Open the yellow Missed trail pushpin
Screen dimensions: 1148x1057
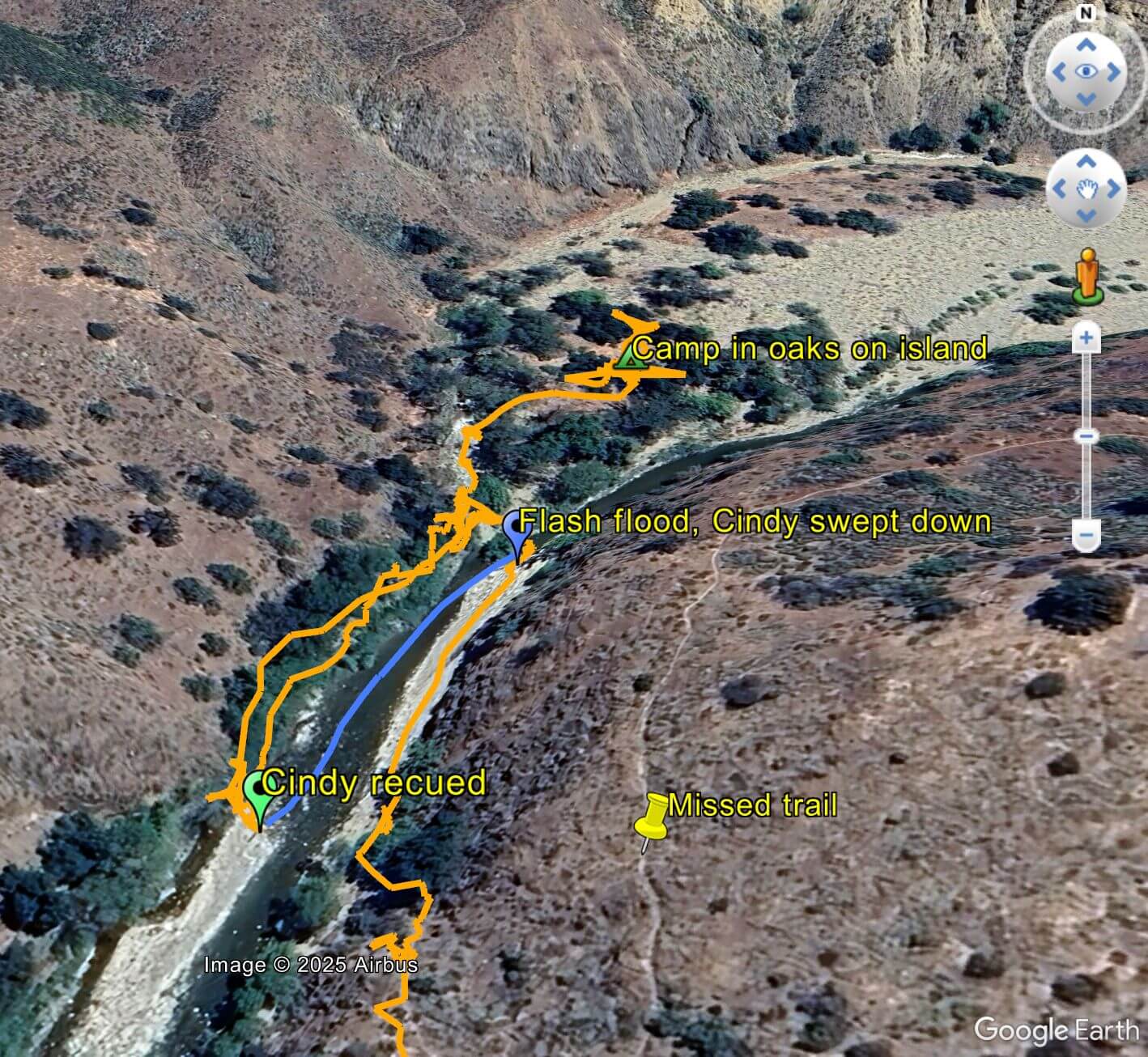(653, 819)
